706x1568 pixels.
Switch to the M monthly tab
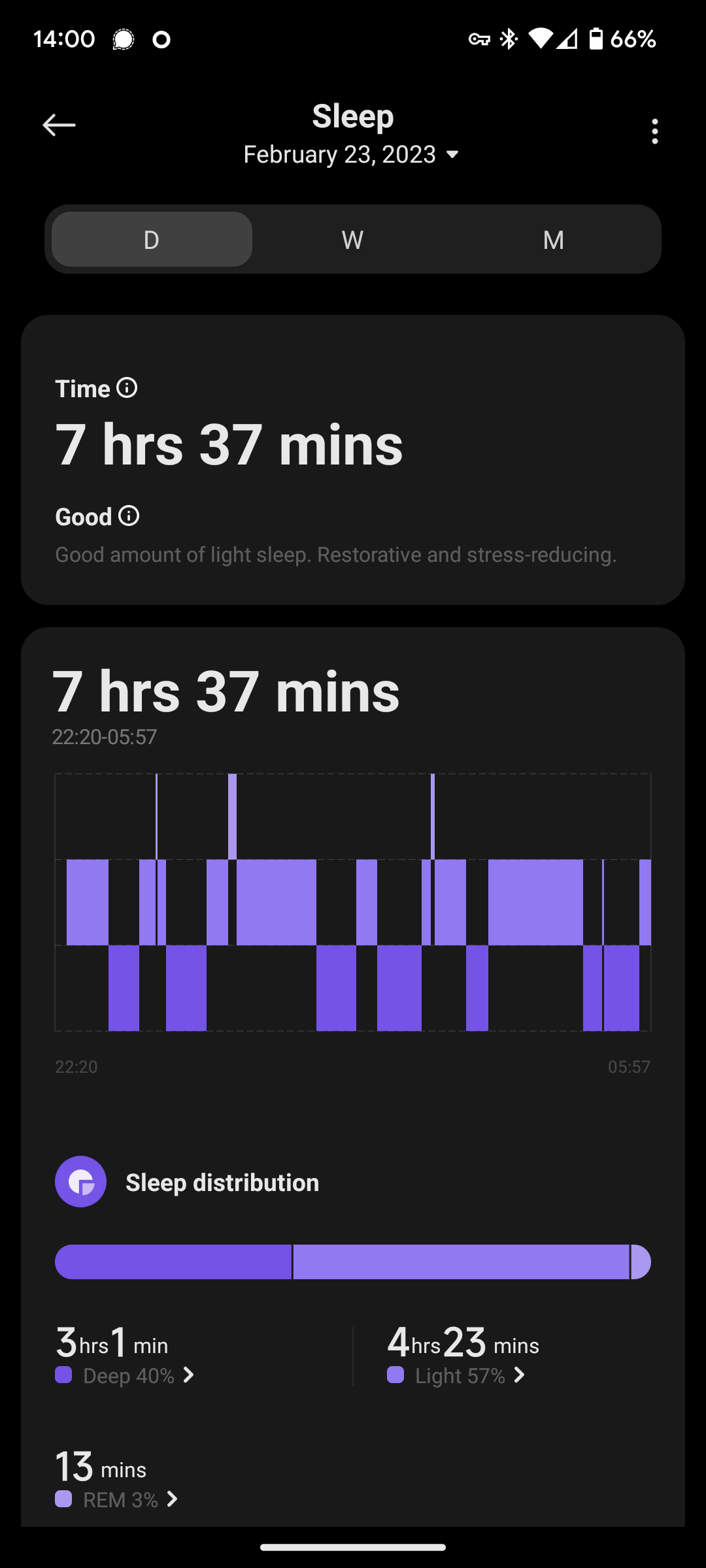[x=553, y=239]
